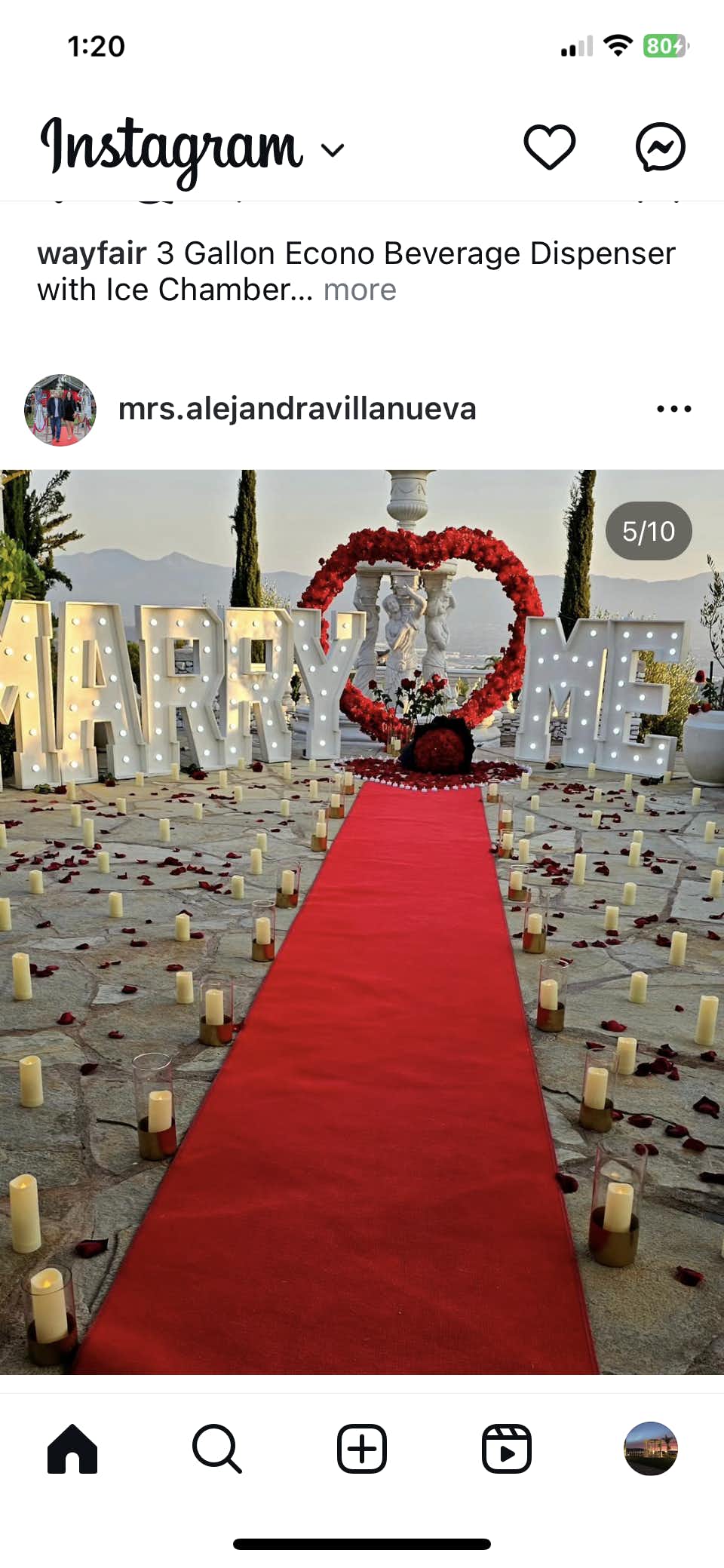Switch to the Reels tab
The width and height of the screenshot is (724, 1568).
tap(506, 1448)
